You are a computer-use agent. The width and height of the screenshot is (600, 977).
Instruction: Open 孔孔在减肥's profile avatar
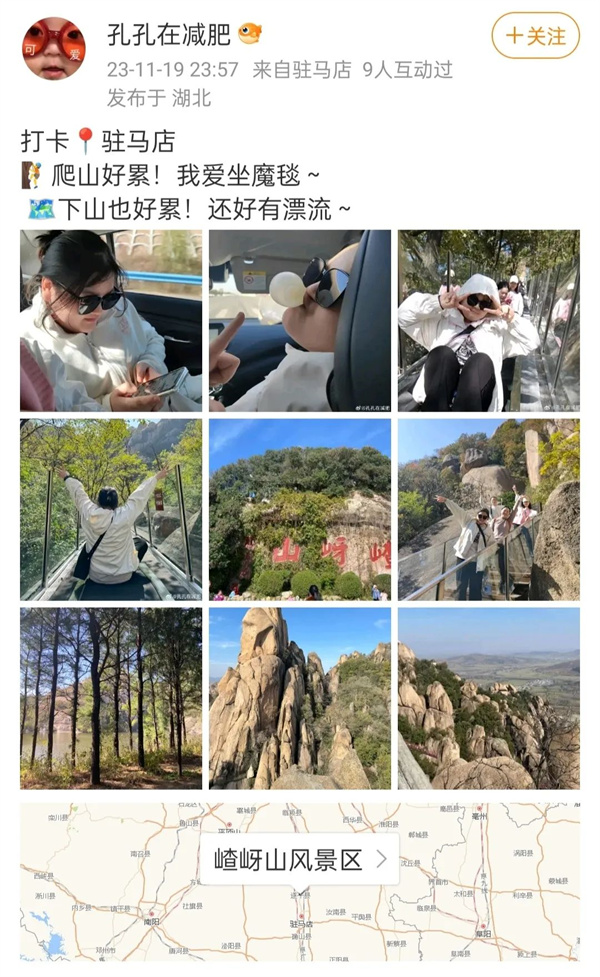tap(54, 48)
